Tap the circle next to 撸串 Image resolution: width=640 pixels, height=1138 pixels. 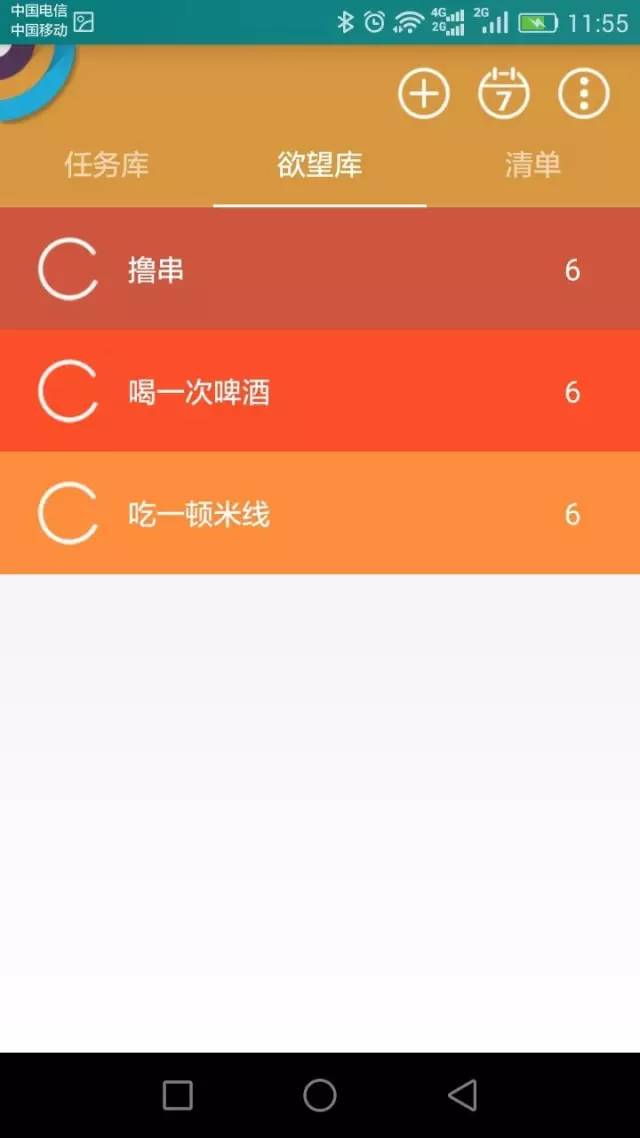pos(68,269)
